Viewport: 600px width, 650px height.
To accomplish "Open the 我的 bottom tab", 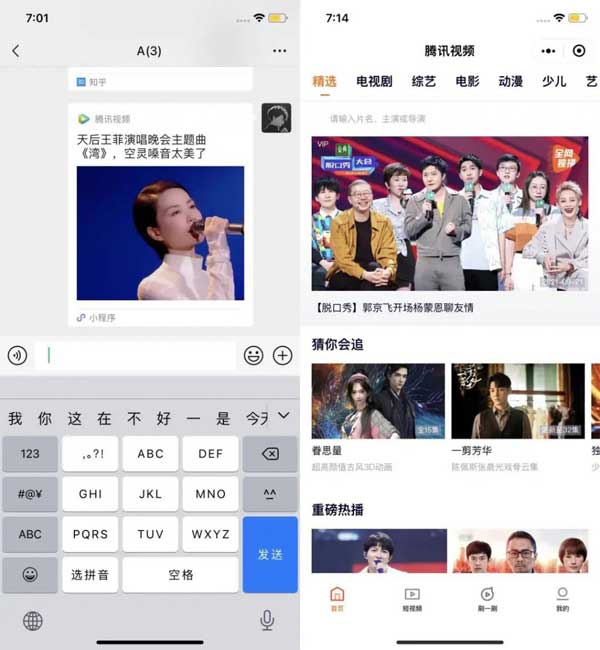I will [562, 598].
